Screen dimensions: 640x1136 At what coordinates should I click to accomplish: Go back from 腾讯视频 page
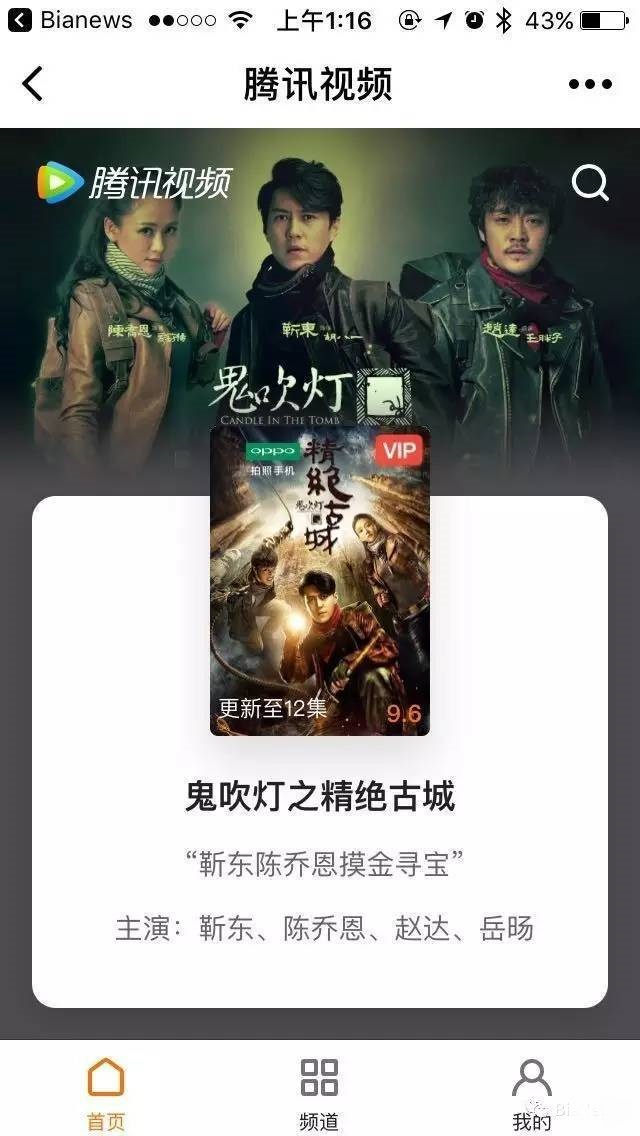(x=33, y=84)
